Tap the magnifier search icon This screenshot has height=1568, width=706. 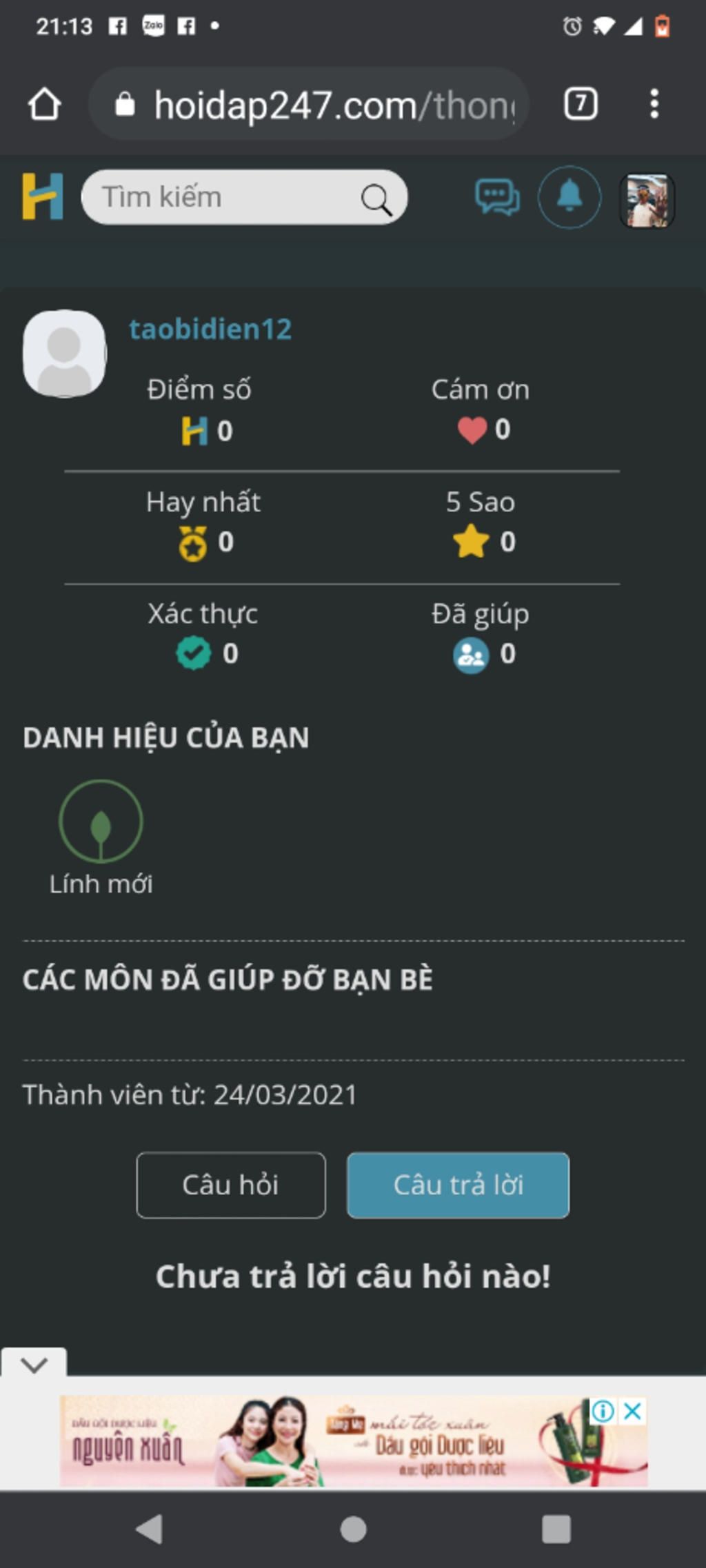click(x=376, y=200)
